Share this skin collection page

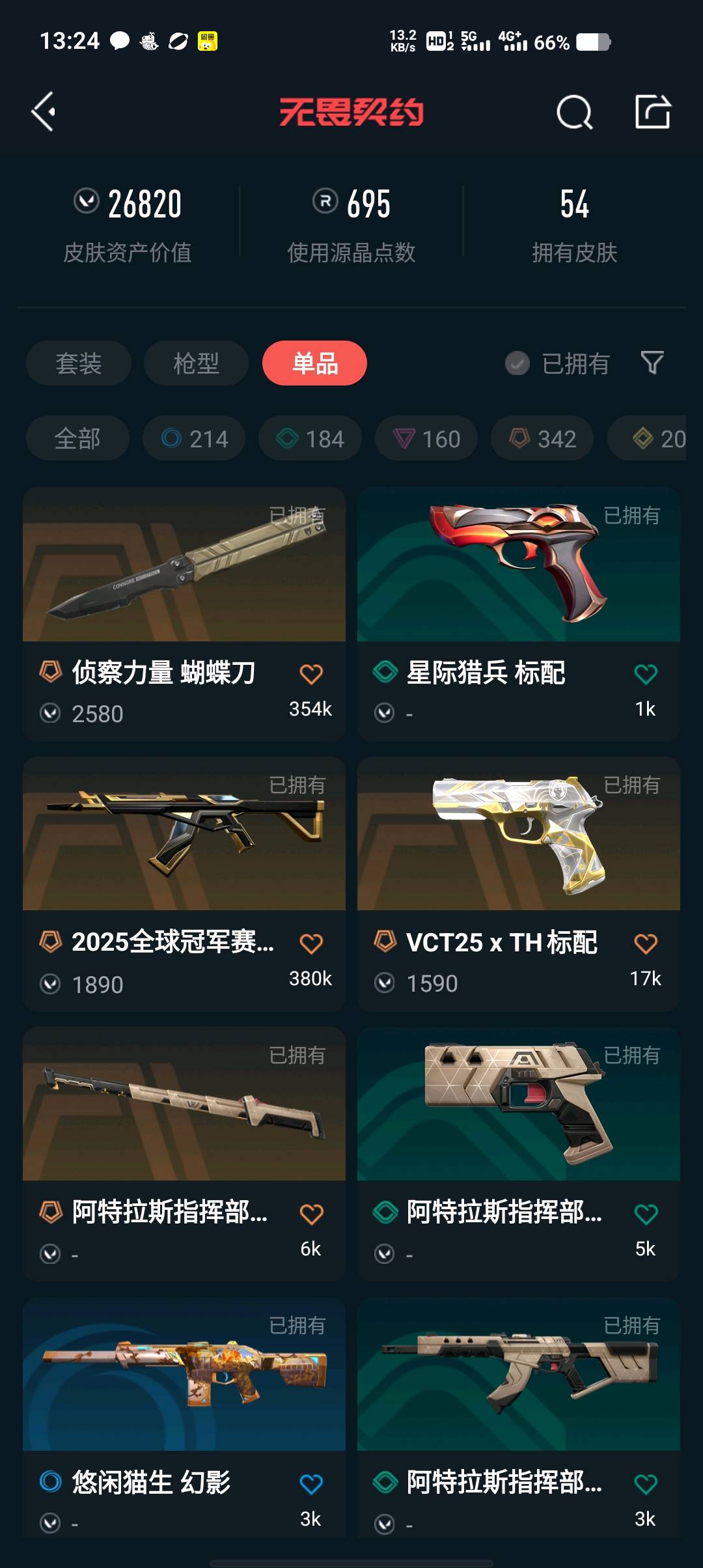click(x=652, y=112)
